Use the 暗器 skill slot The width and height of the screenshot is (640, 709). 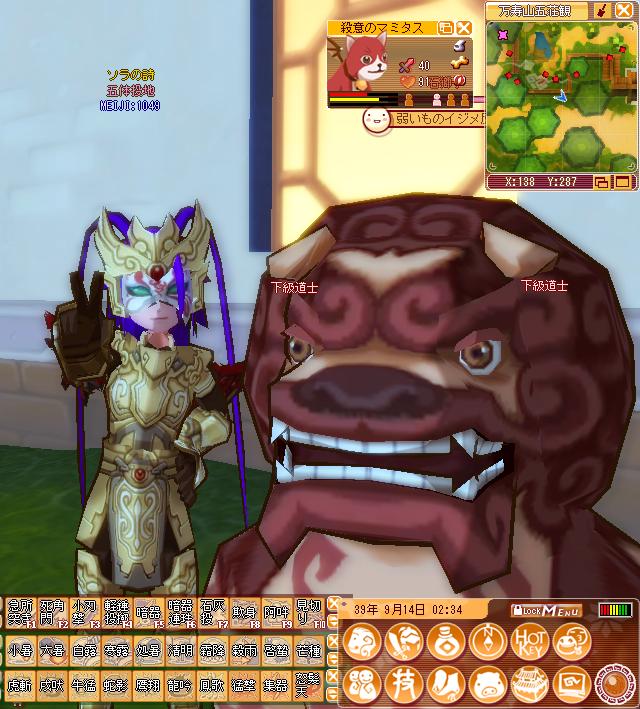click(148, 612)
